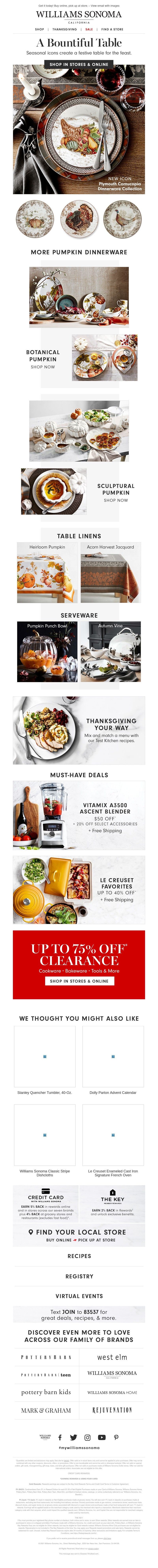This screenshot has height=1568, width=158.
Task: Tap SHOP IN STORES & ONLINE under Bountiful Table
Action: (x=79, y=64)
